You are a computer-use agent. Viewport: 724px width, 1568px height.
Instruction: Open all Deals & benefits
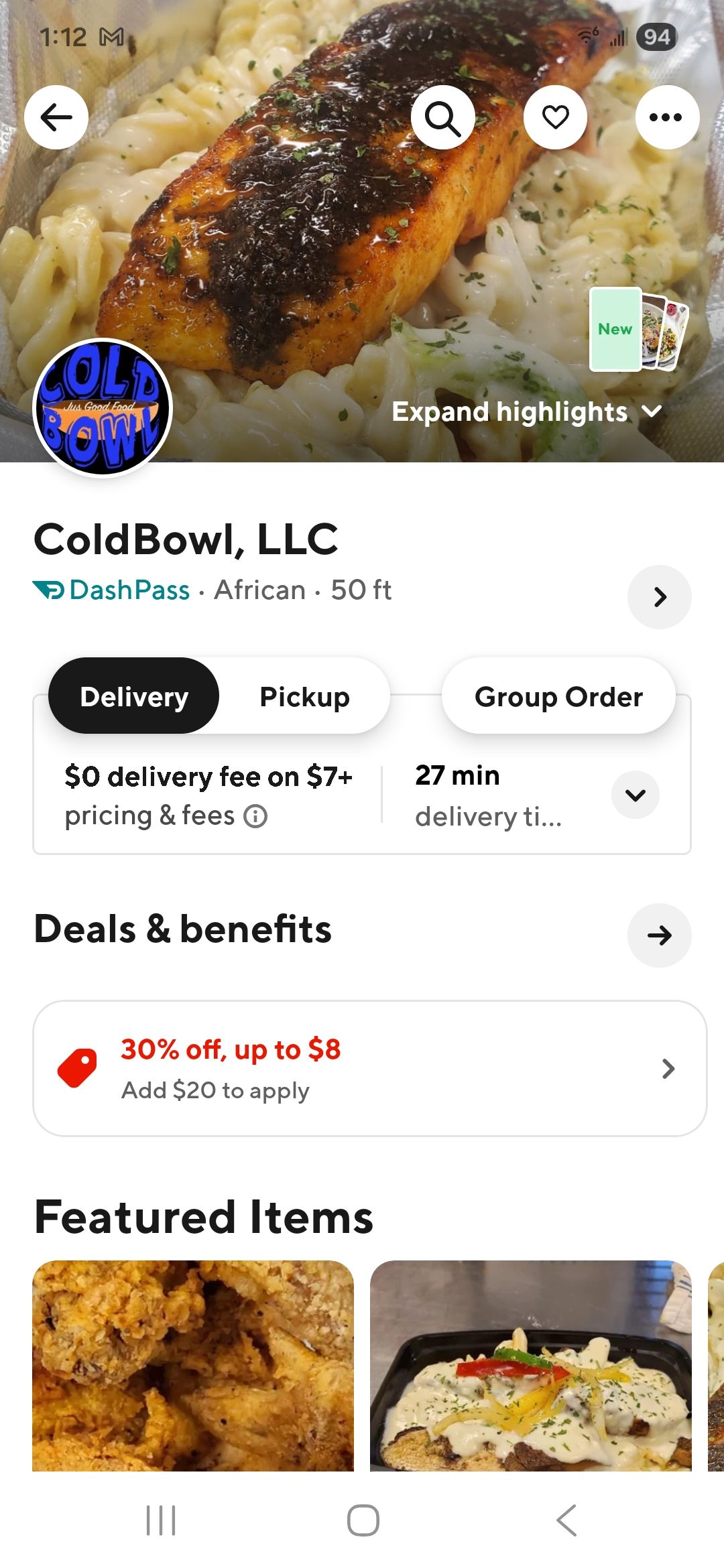click(659, 935)
